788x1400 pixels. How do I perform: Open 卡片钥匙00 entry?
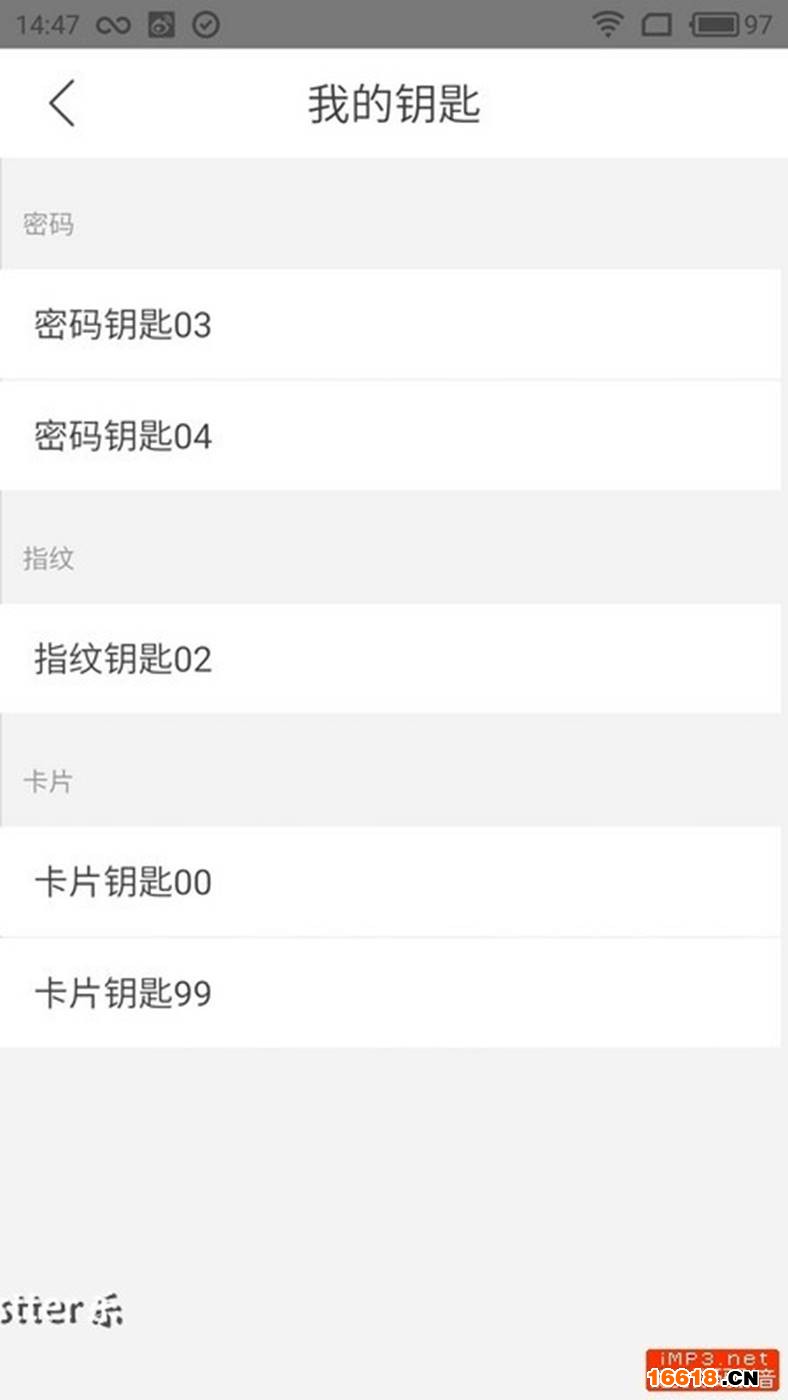[x=390, y=882]
